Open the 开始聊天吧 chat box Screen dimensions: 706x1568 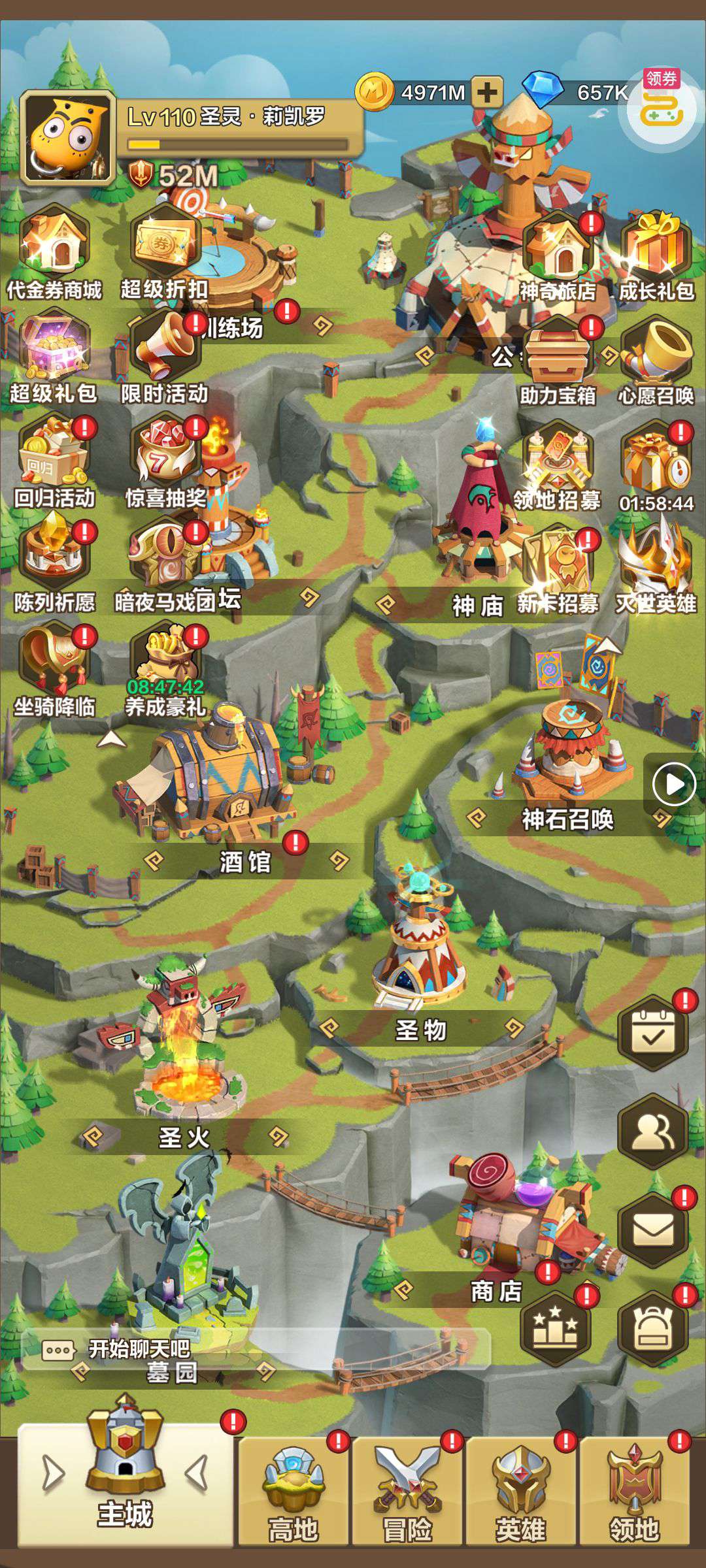[x=137, y=1348]
